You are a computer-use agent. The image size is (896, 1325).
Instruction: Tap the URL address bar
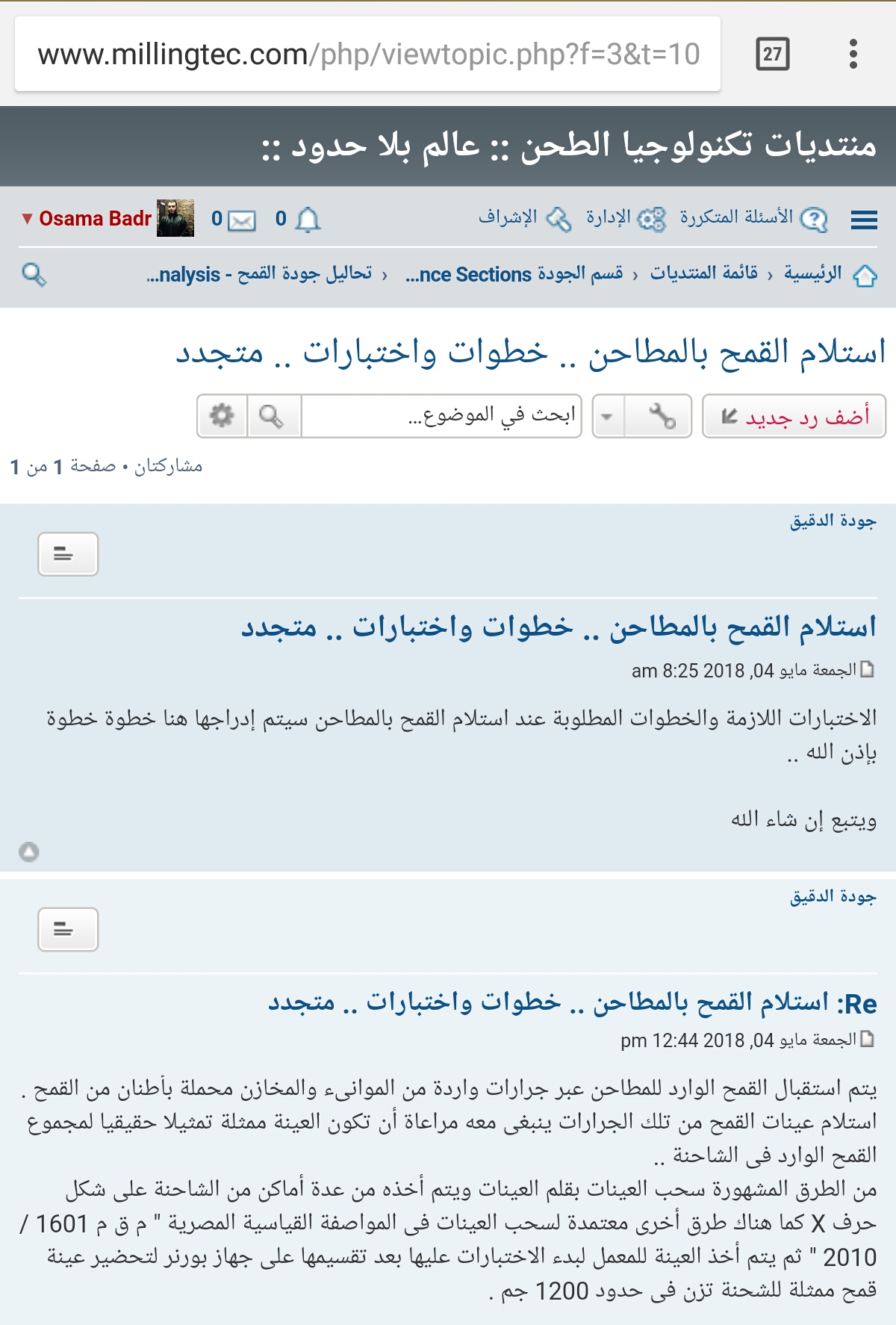[x=367, y=54]
